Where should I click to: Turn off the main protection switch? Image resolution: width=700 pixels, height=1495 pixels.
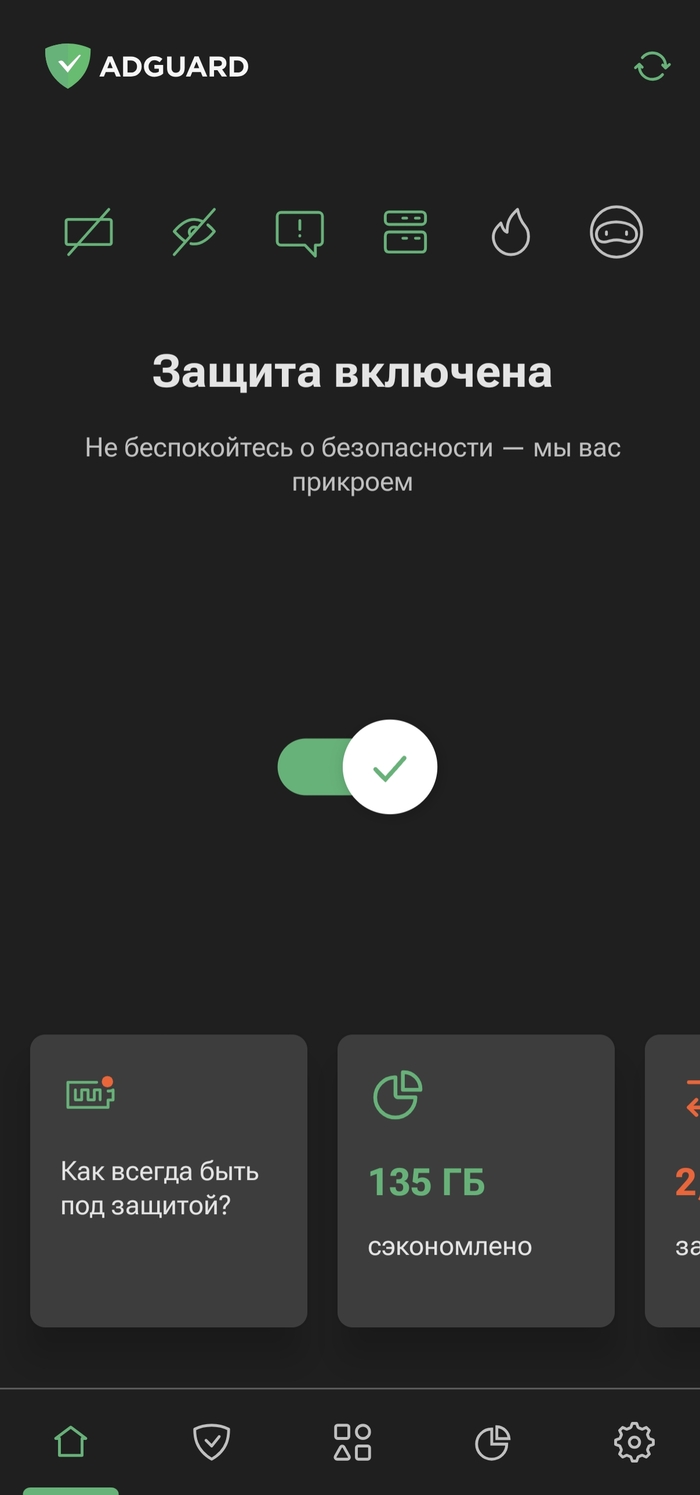[x=358, y=767]
